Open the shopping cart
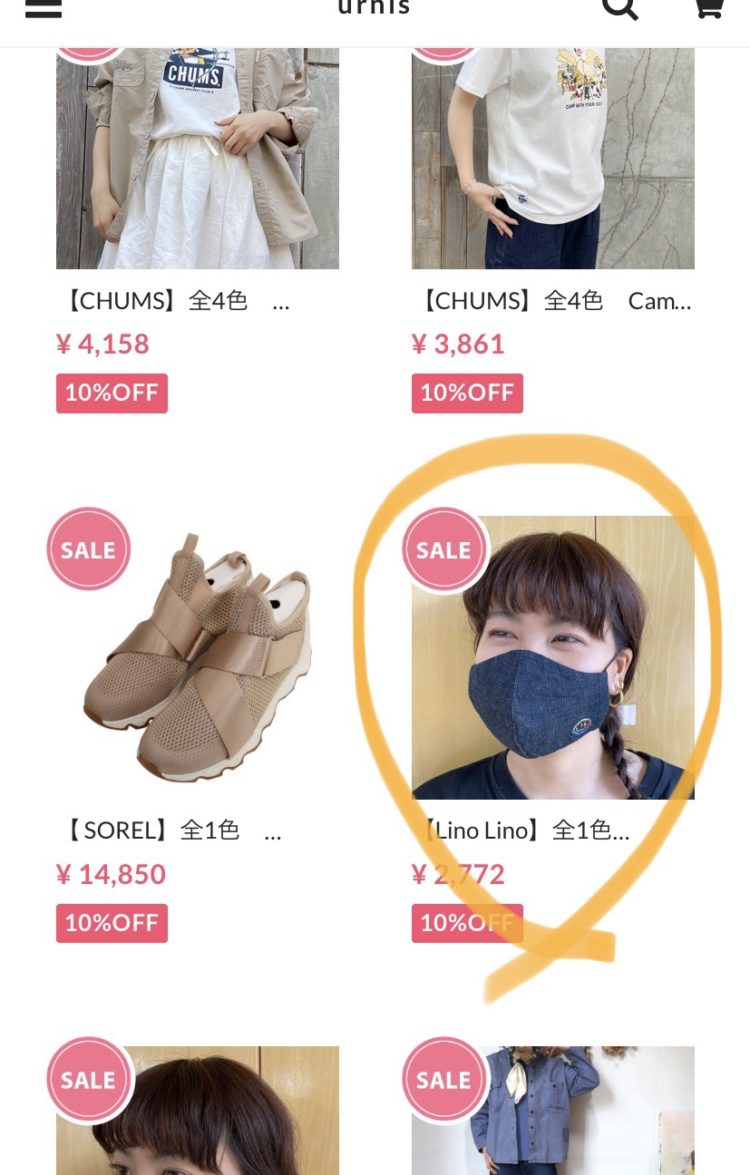 click(x=708, y=8)
